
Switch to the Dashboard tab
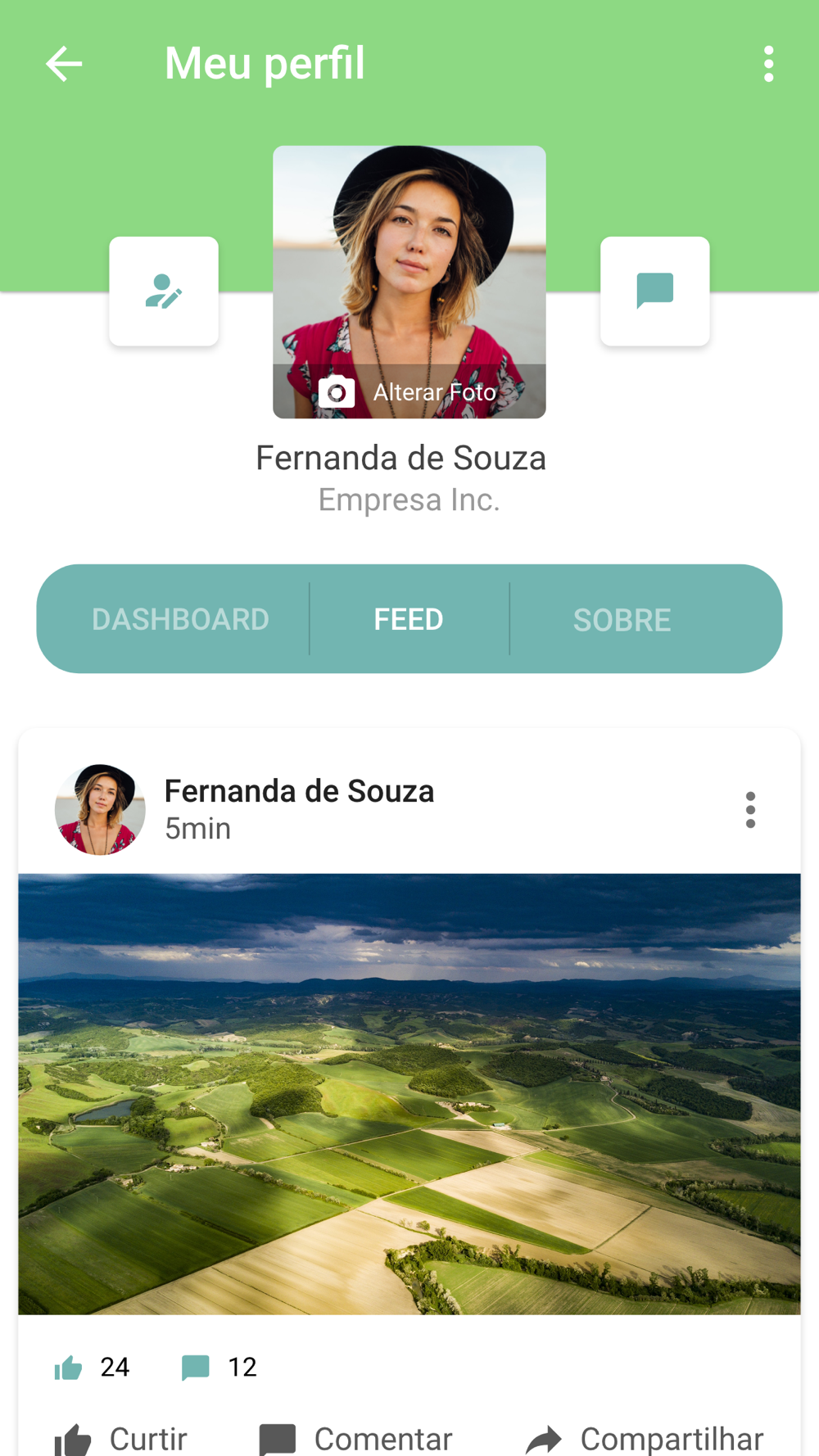(180, 619)
